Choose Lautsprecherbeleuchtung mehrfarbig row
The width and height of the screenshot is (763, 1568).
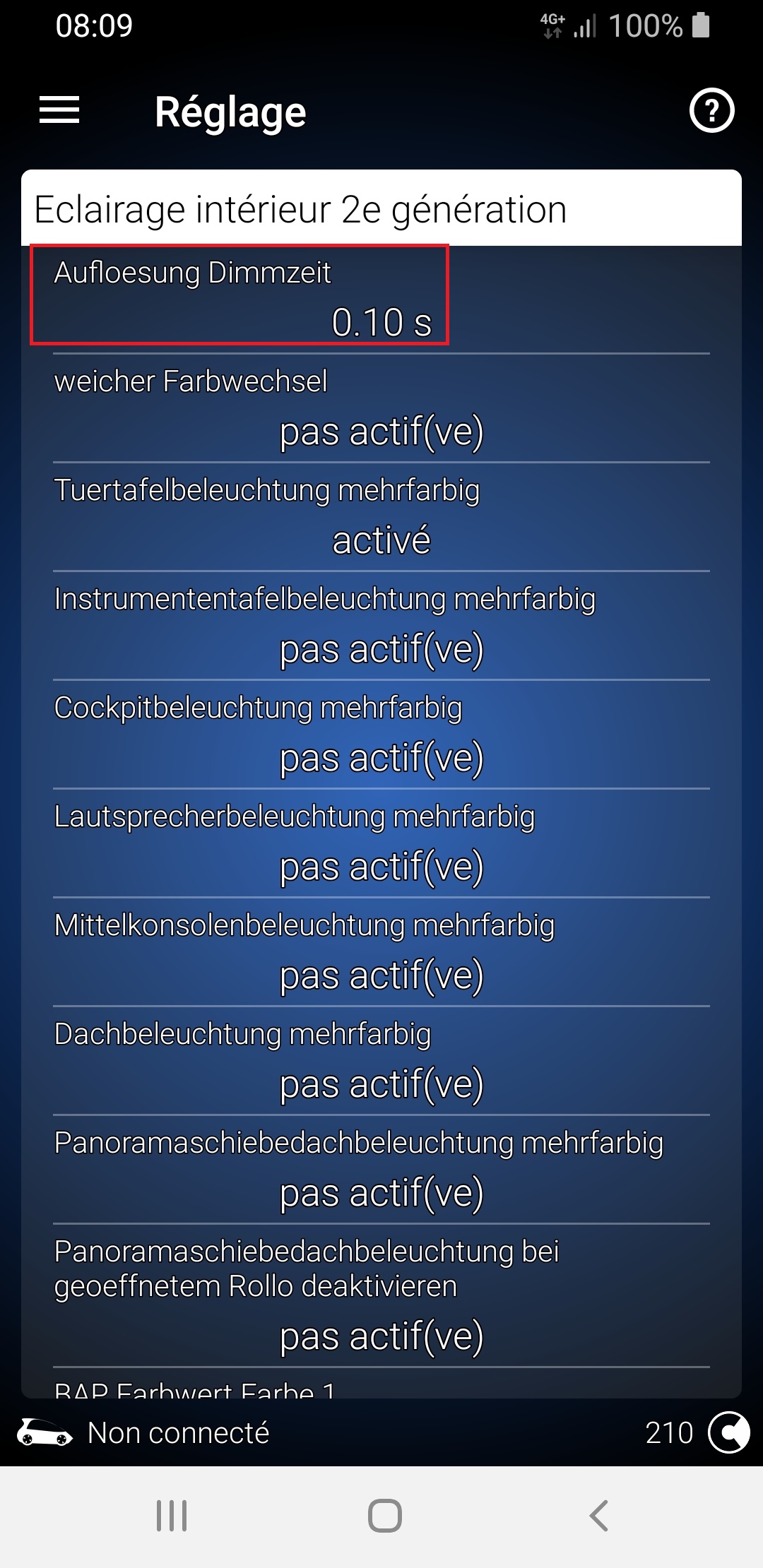coord(381,843)
